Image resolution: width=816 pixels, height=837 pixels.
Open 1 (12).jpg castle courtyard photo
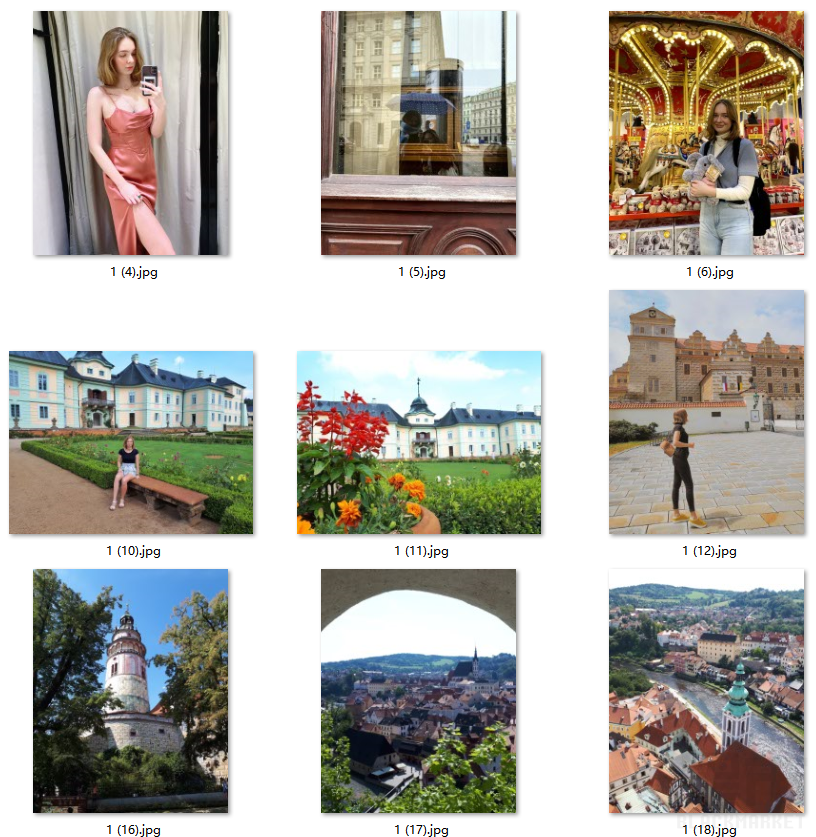click(707, 412)
